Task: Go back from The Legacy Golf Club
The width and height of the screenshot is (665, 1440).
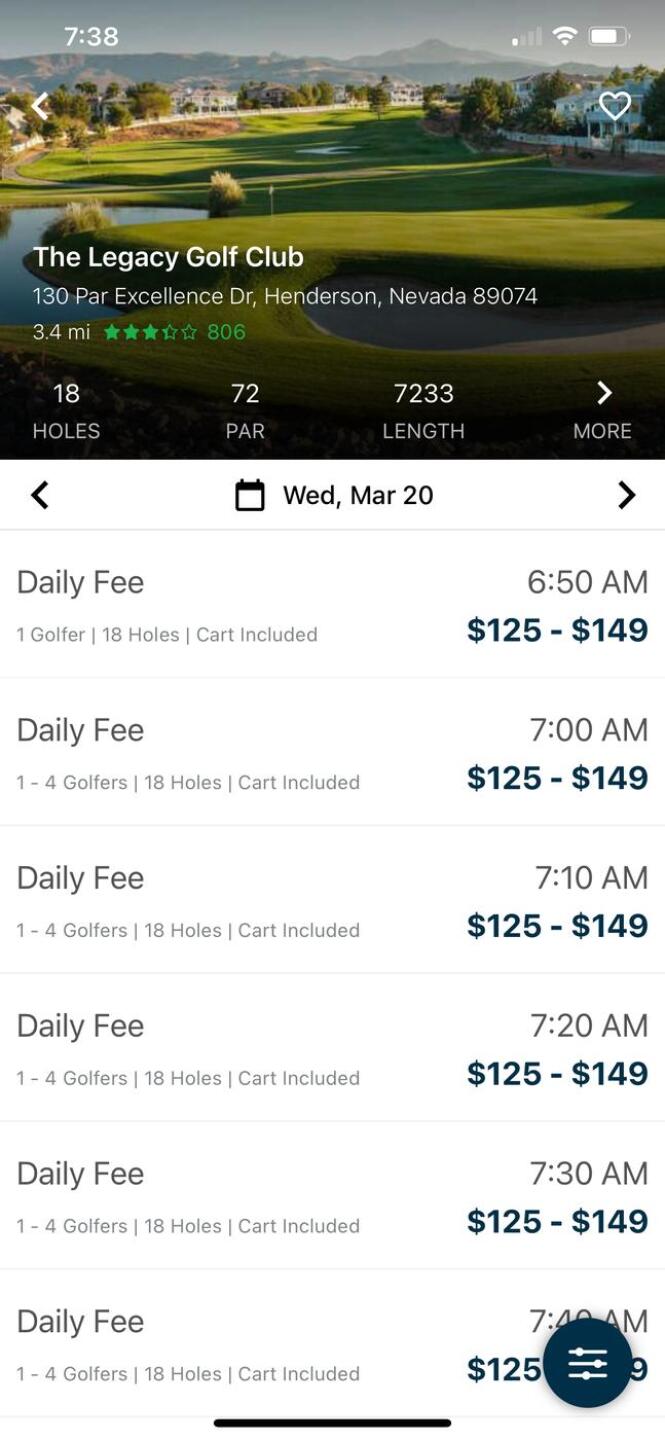Action: (40, 106)
